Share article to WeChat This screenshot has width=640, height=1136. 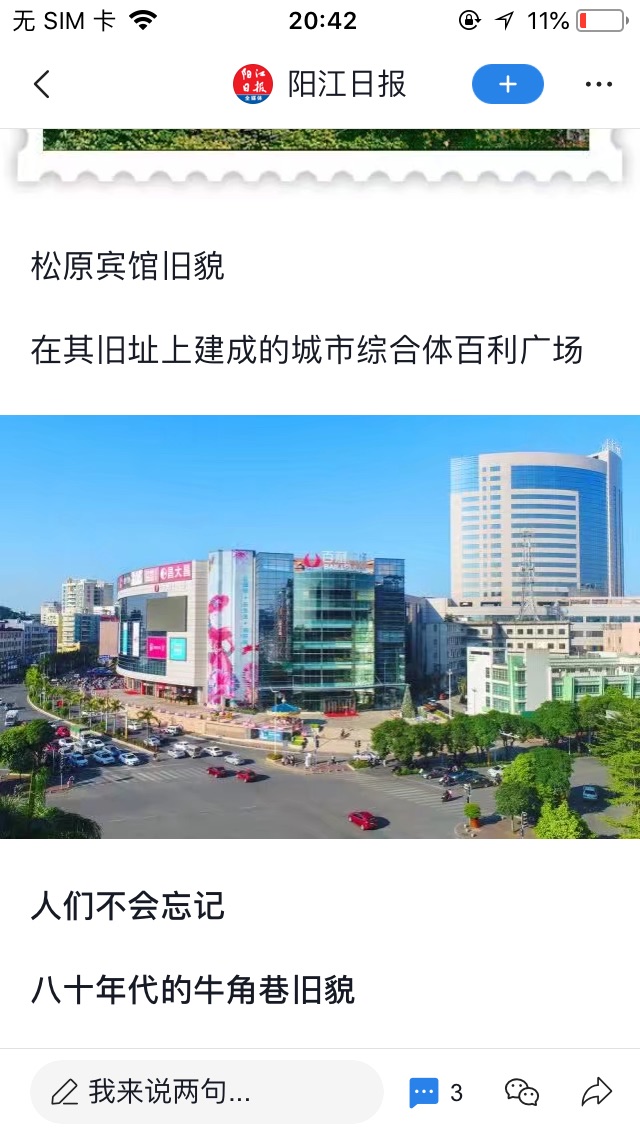[x=521, y=1092]
